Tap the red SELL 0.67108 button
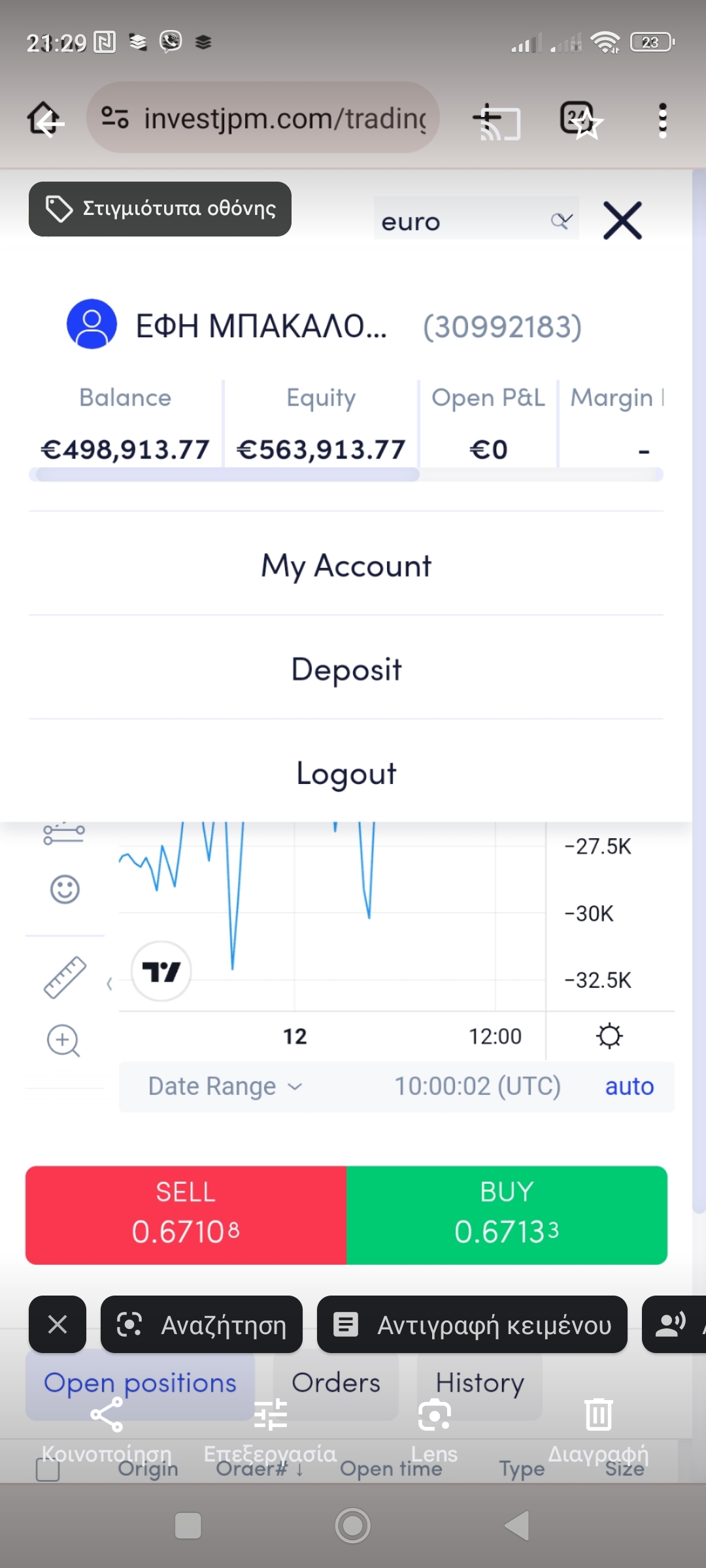This screenshot has height=1568, width=706. point(186,1215)
